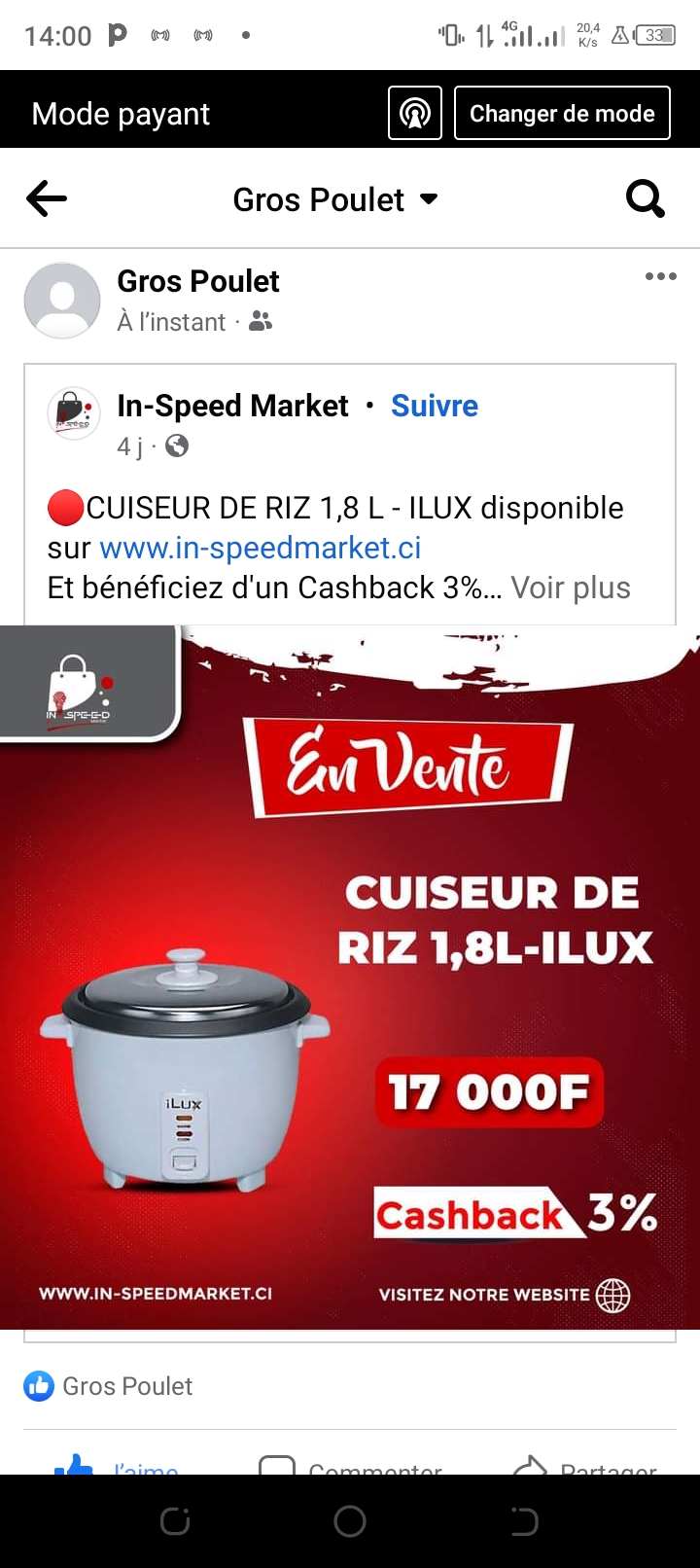Follow In-Speed Market with Suivre

coord(434,406)
